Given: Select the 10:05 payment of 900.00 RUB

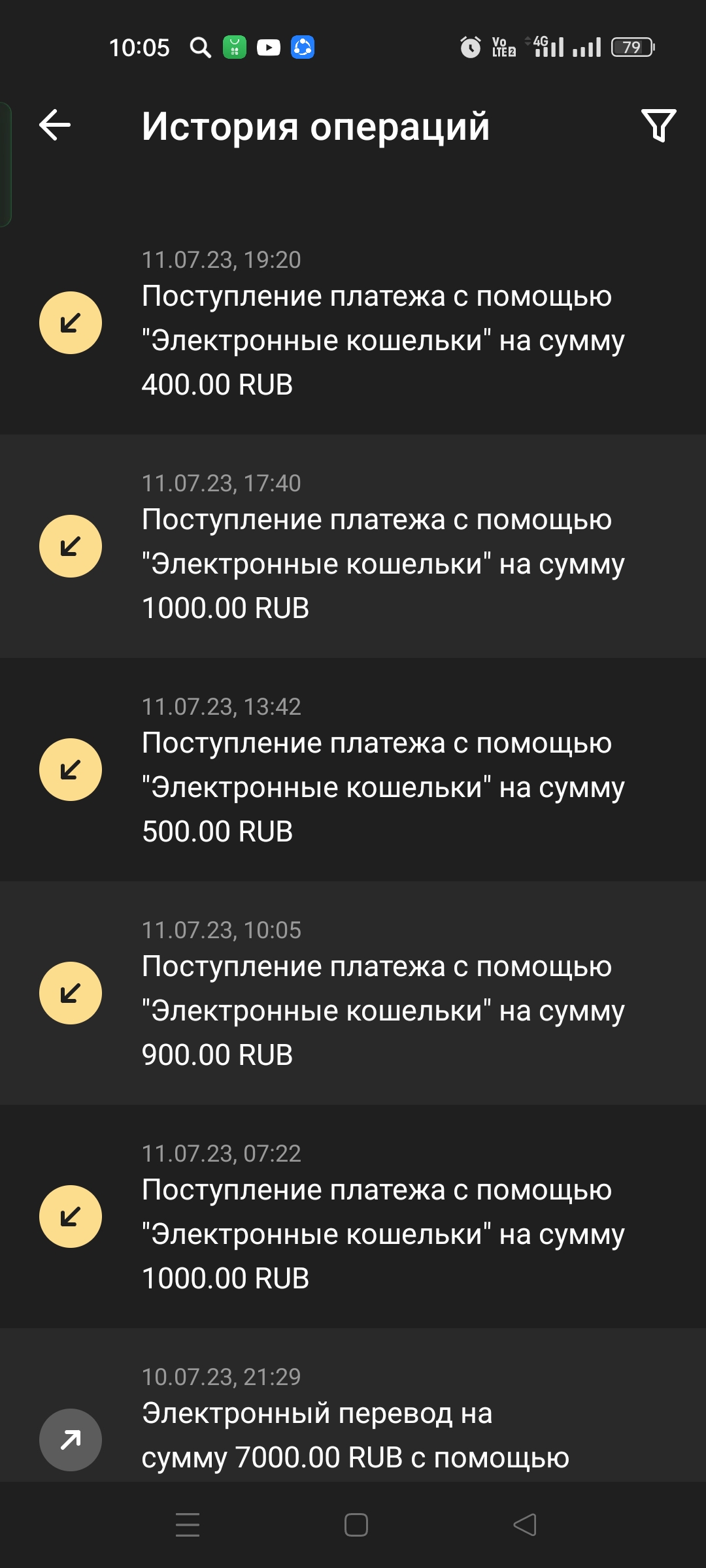Looking at the screenshot, I should pyautogui.click(x=353, y=994).
